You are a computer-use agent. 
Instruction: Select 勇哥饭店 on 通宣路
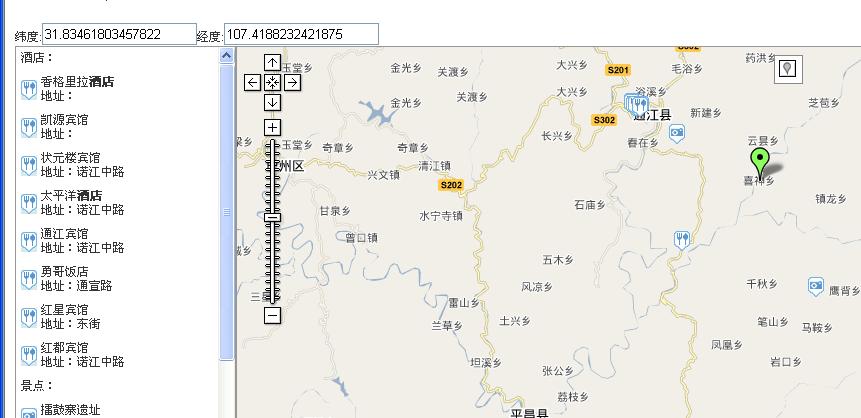point(64,272)
